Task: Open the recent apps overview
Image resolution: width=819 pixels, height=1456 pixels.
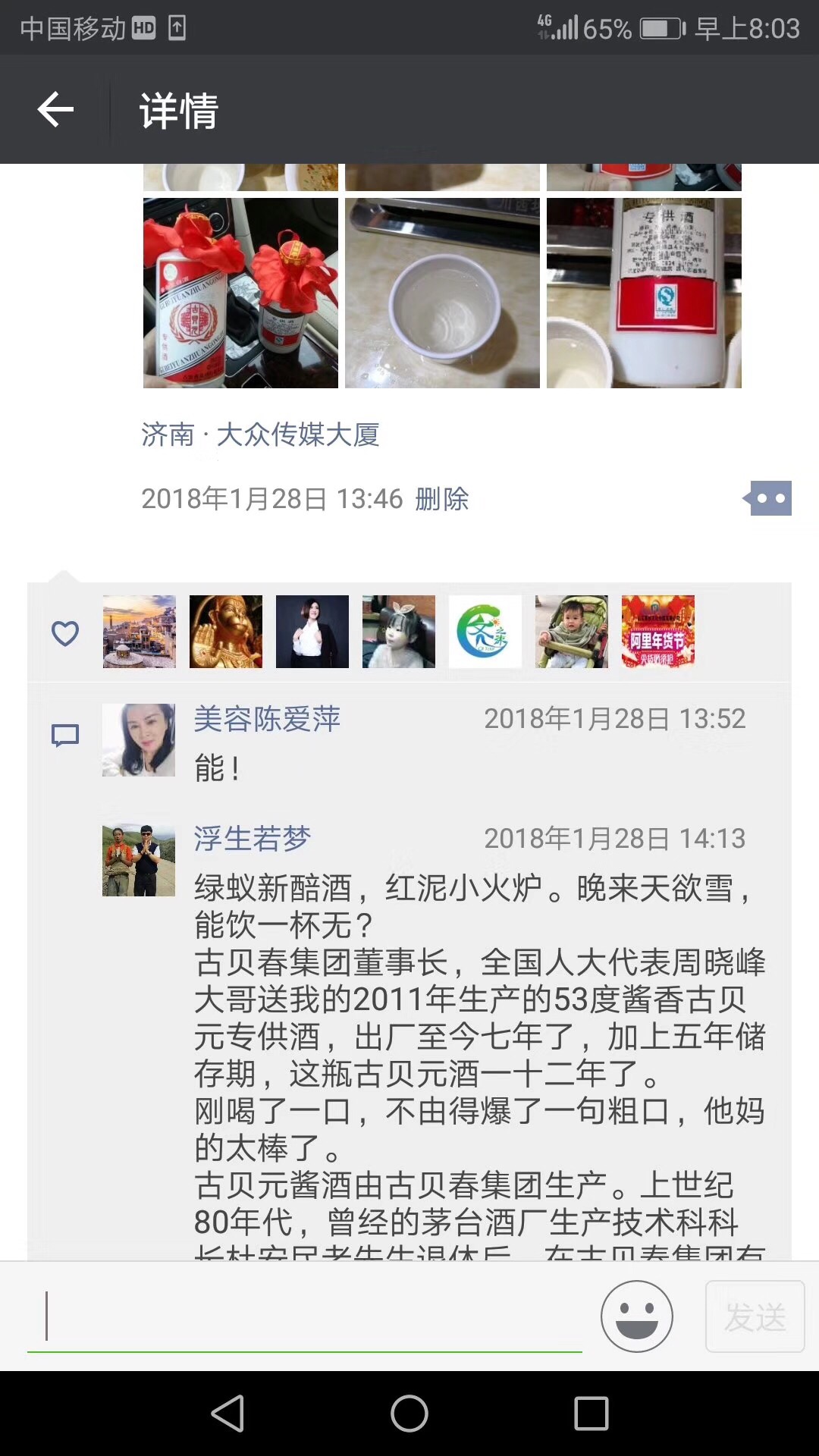Action: pos(591,1414)
